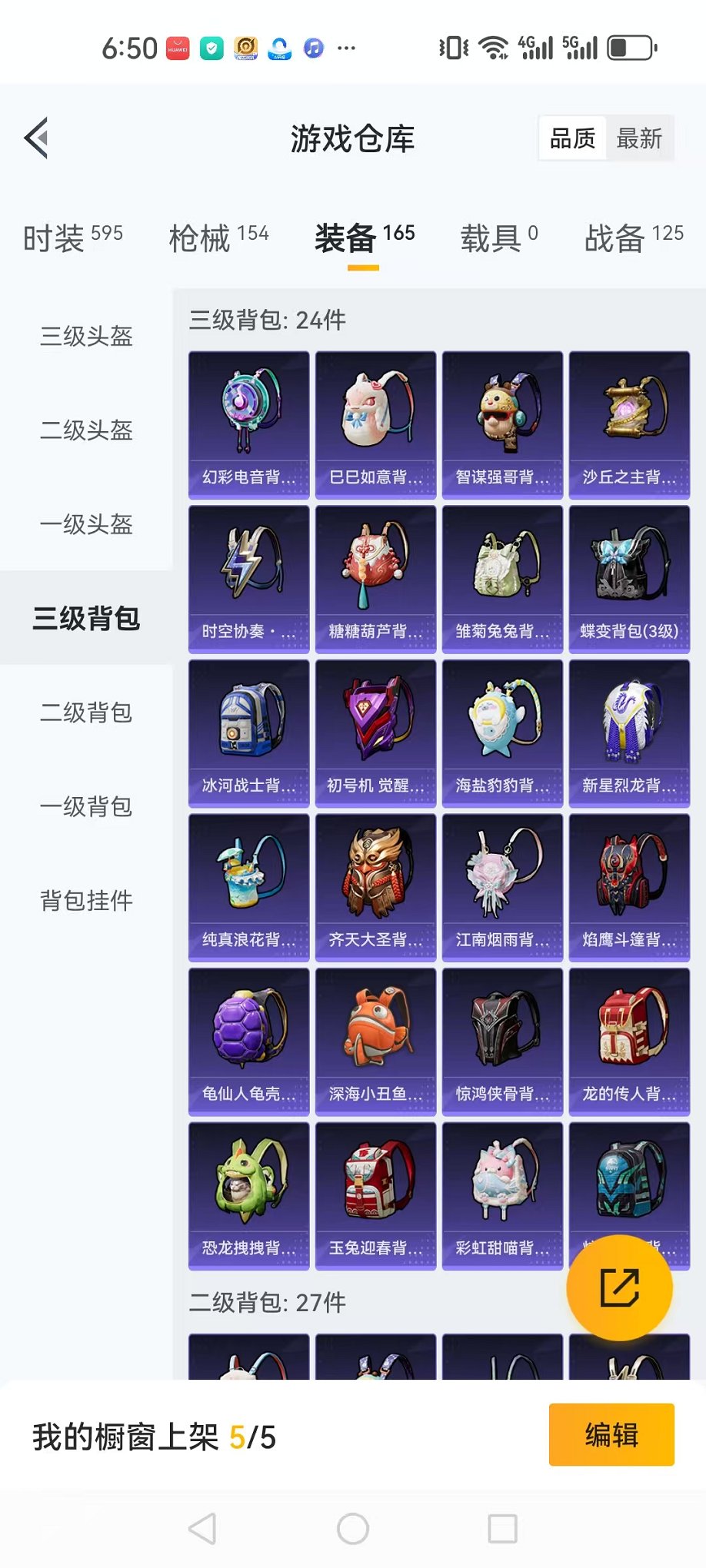Switch to the 时装 tab
This screenshot has width=706, height=1568.
(72, 238)
